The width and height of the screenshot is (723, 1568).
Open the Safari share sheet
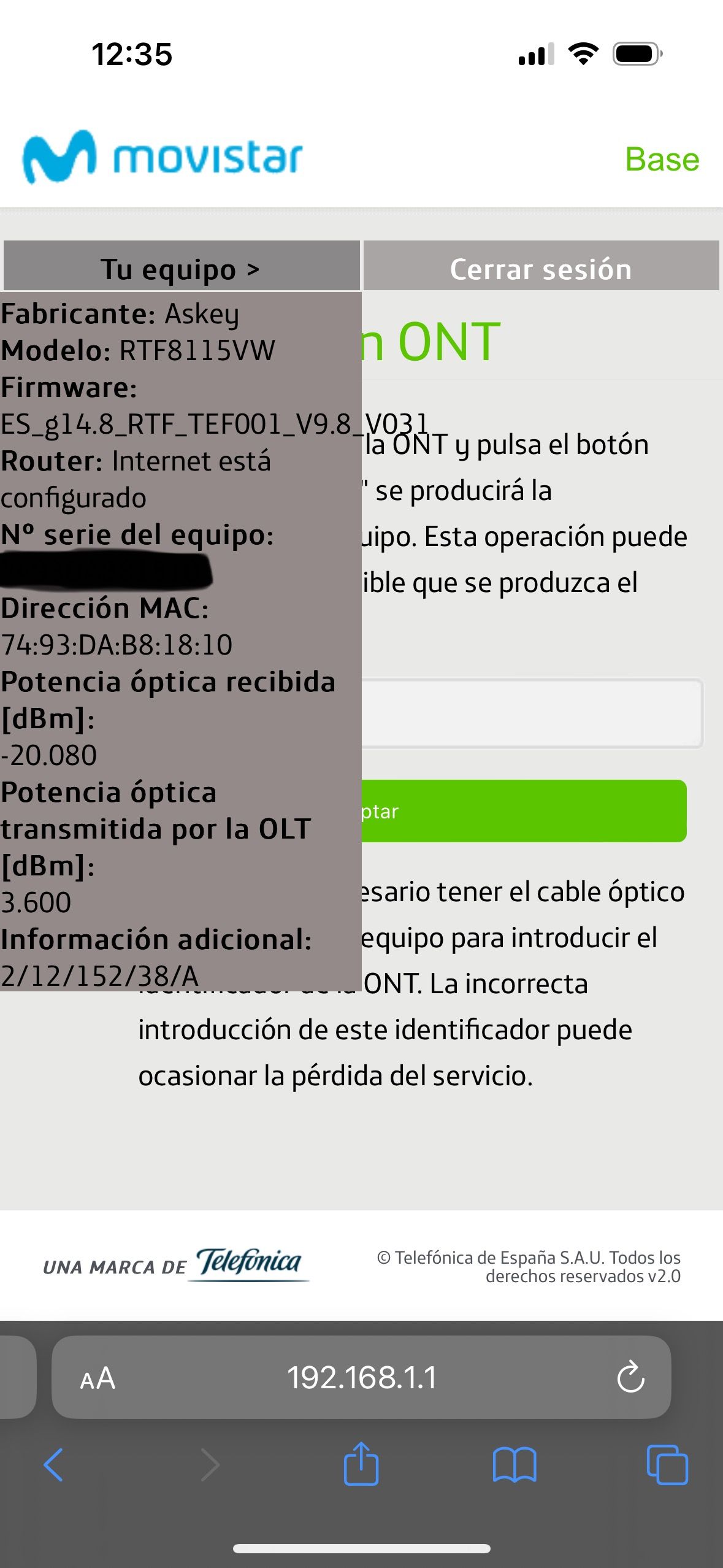click(x=361, y=1464)
